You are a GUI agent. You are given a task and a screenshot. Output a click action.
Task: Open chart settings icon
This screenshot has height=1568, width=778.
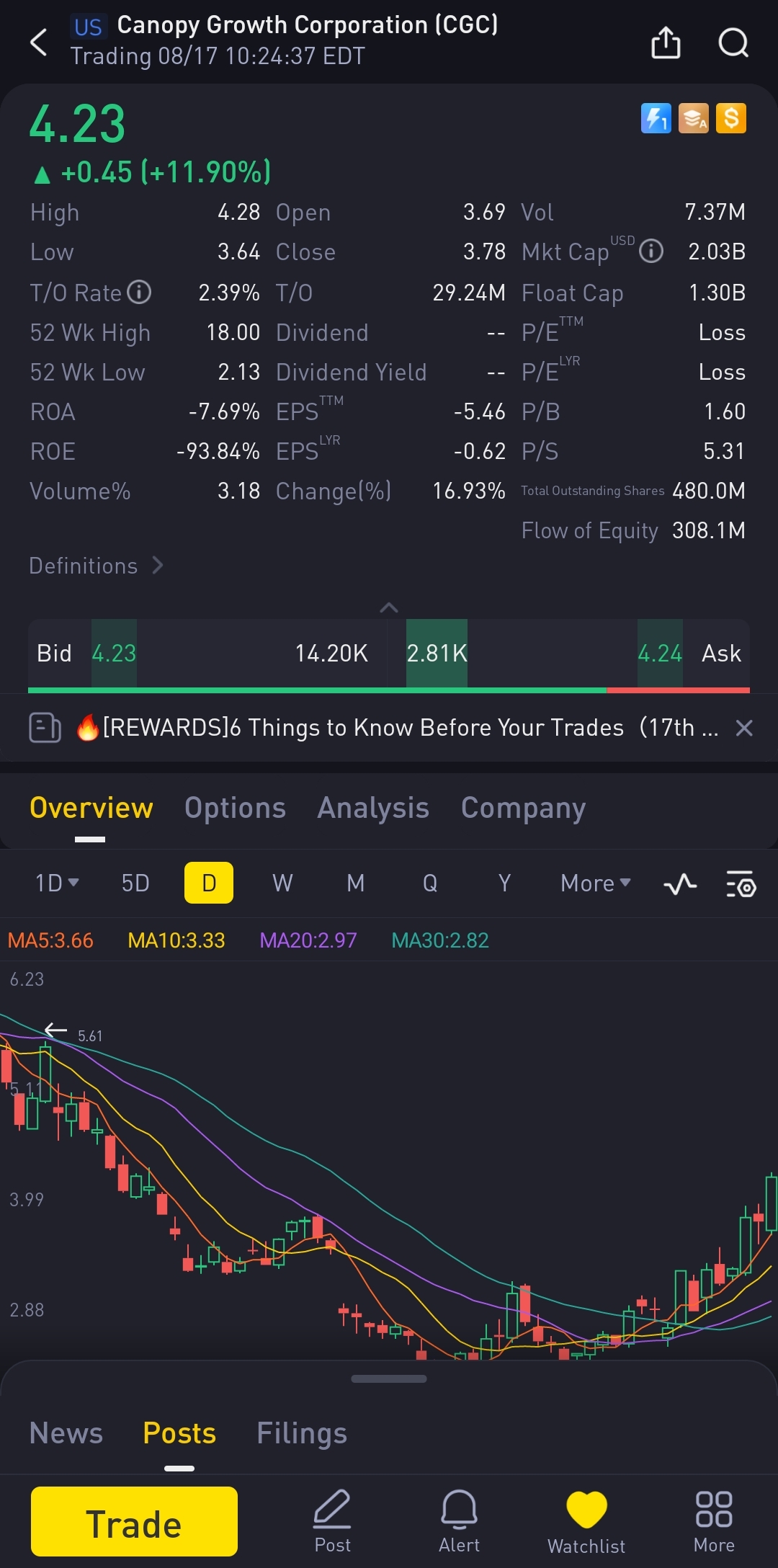741,883
